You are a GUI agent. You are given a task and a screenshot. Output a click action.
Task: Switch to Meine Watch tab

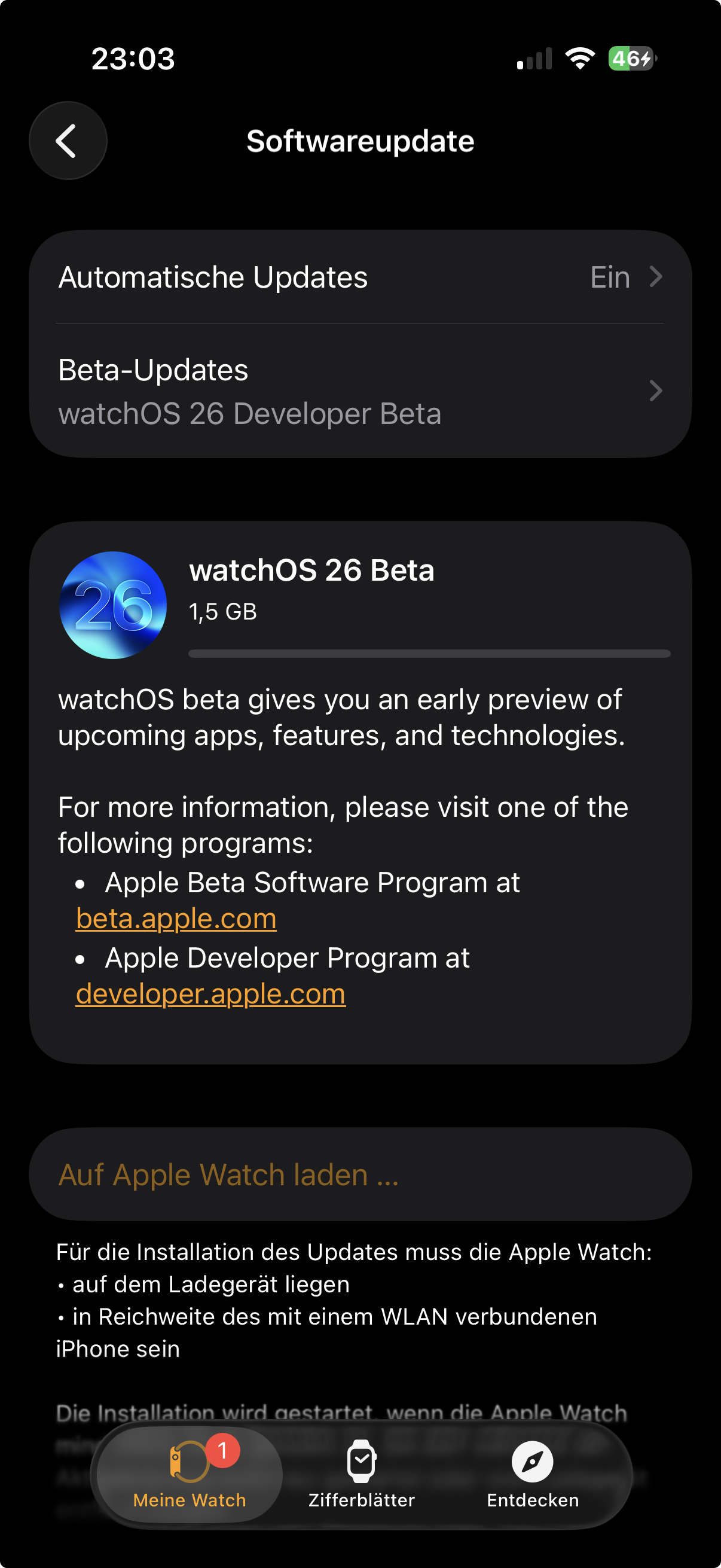point(190,1474)
